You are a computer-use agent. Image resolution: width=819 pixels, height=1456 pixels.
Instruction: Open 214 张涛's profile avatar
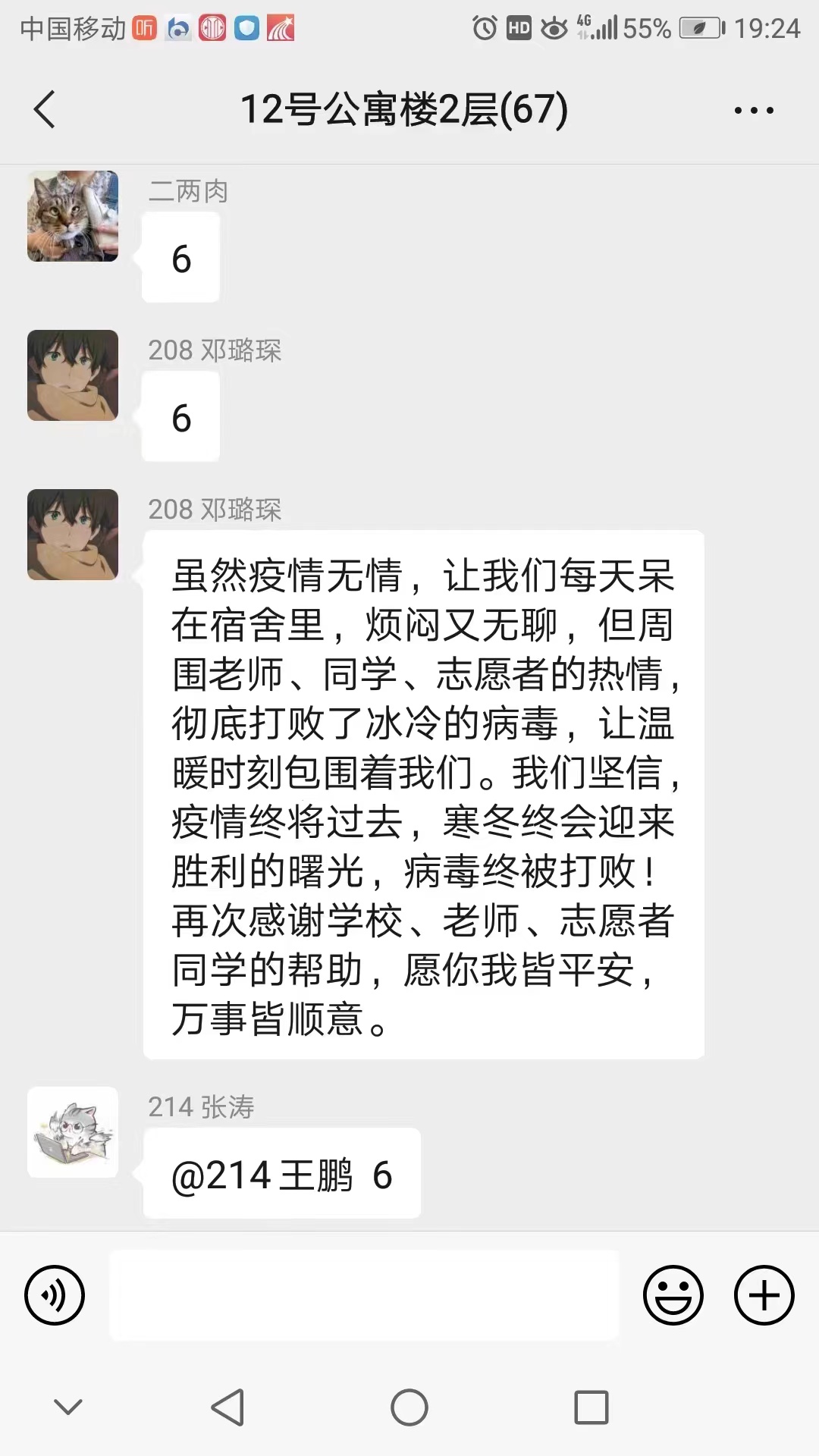[x=73, y=1132]
